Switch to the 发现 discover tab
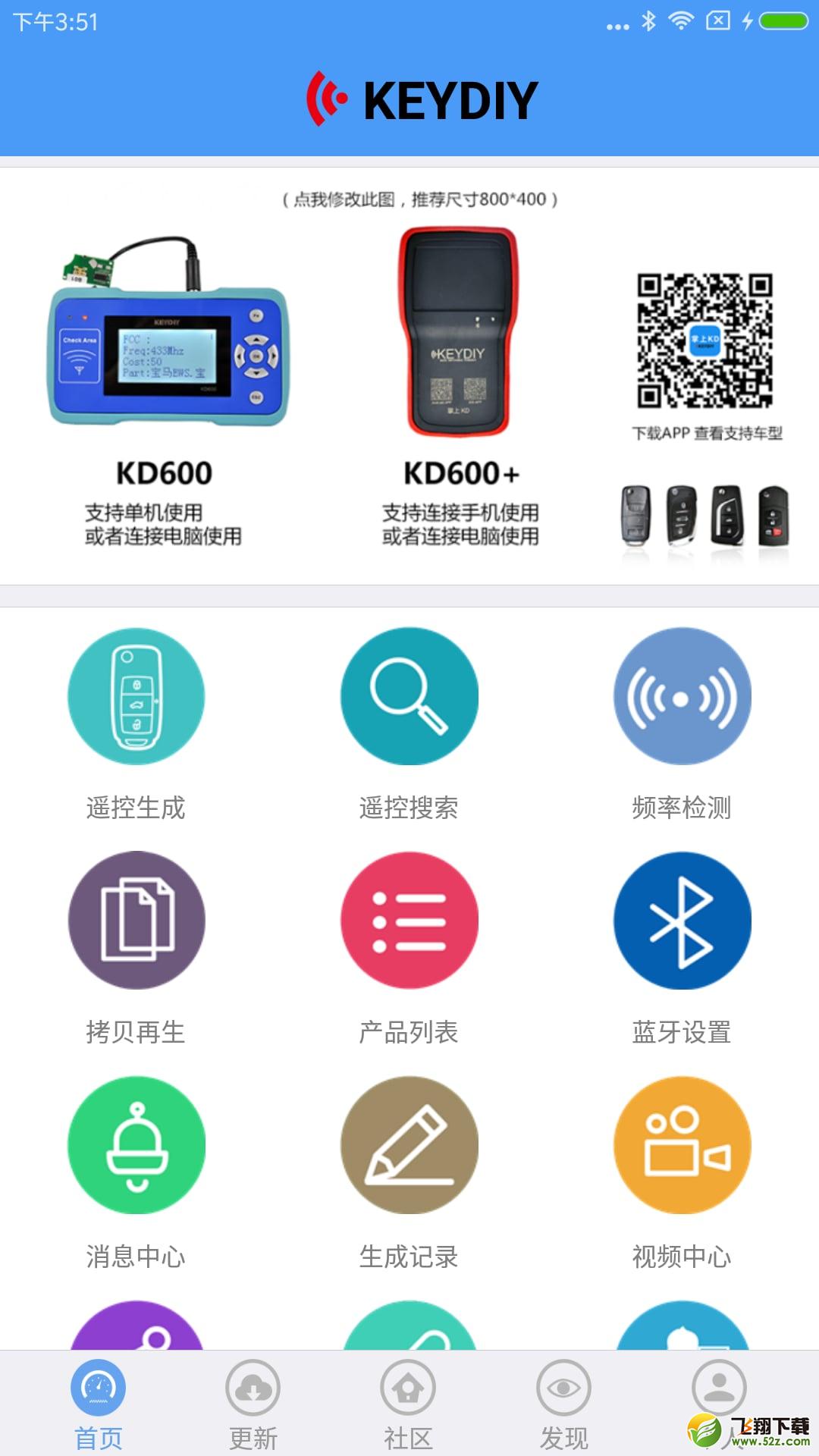 pos(563,1404)
